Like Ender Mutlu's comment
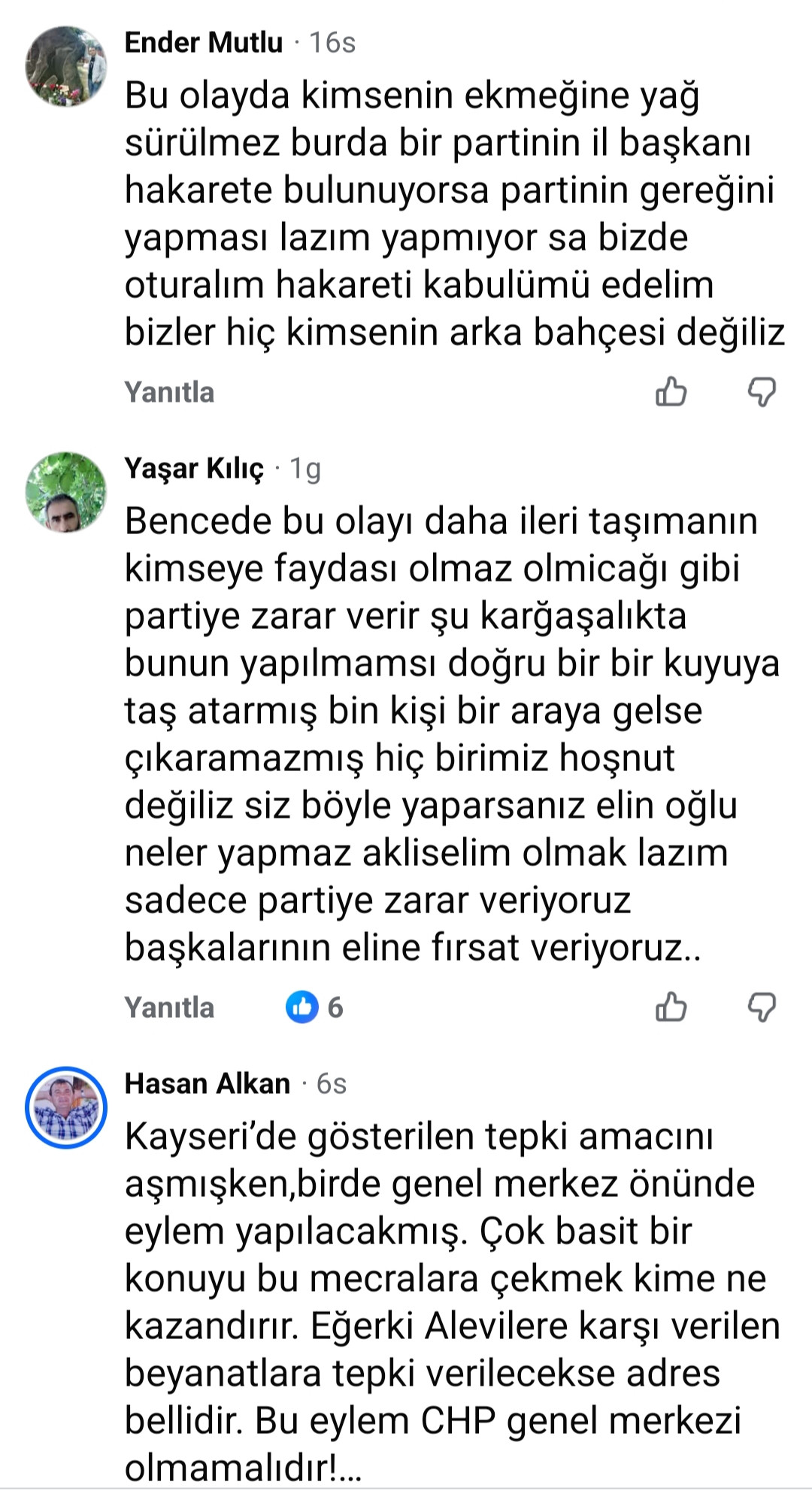The width and height of the screenshot is (812, 1500). pos(671,392)
